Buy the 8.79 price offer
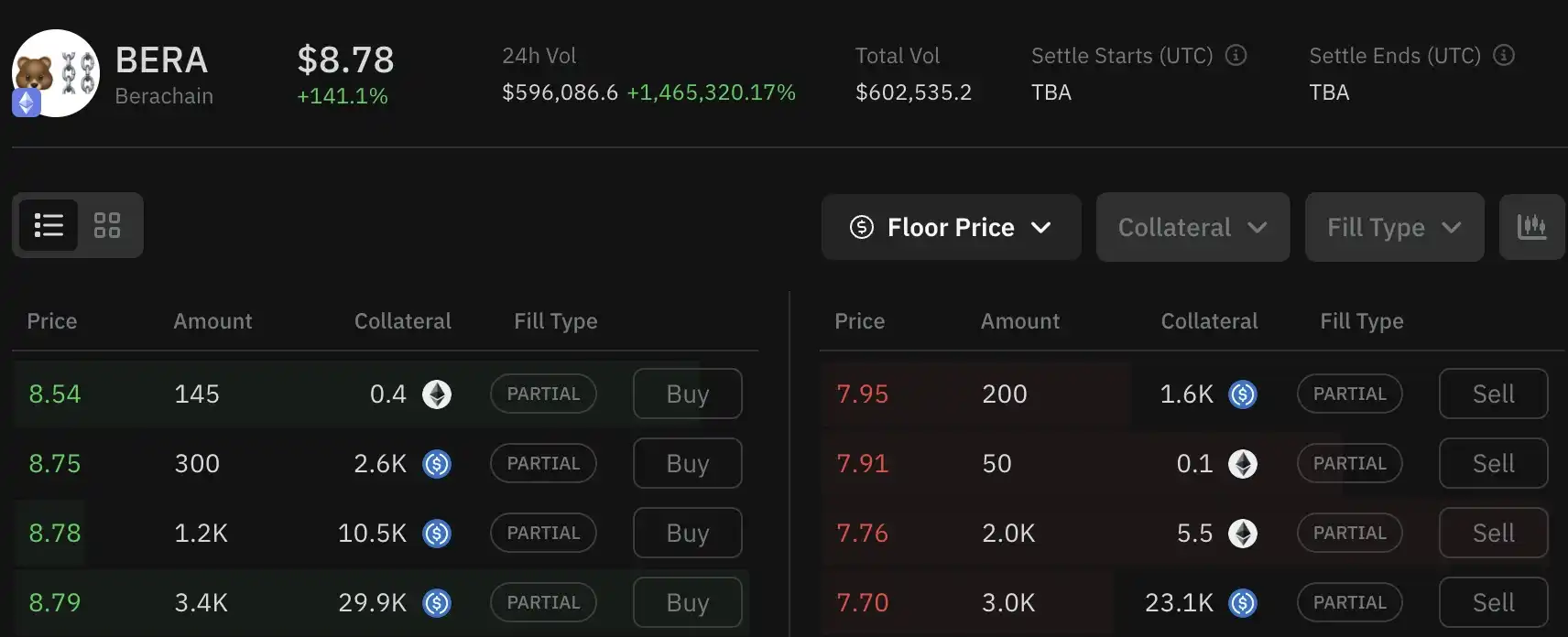Screen dimensions: 1568x637 pos(687,602)
